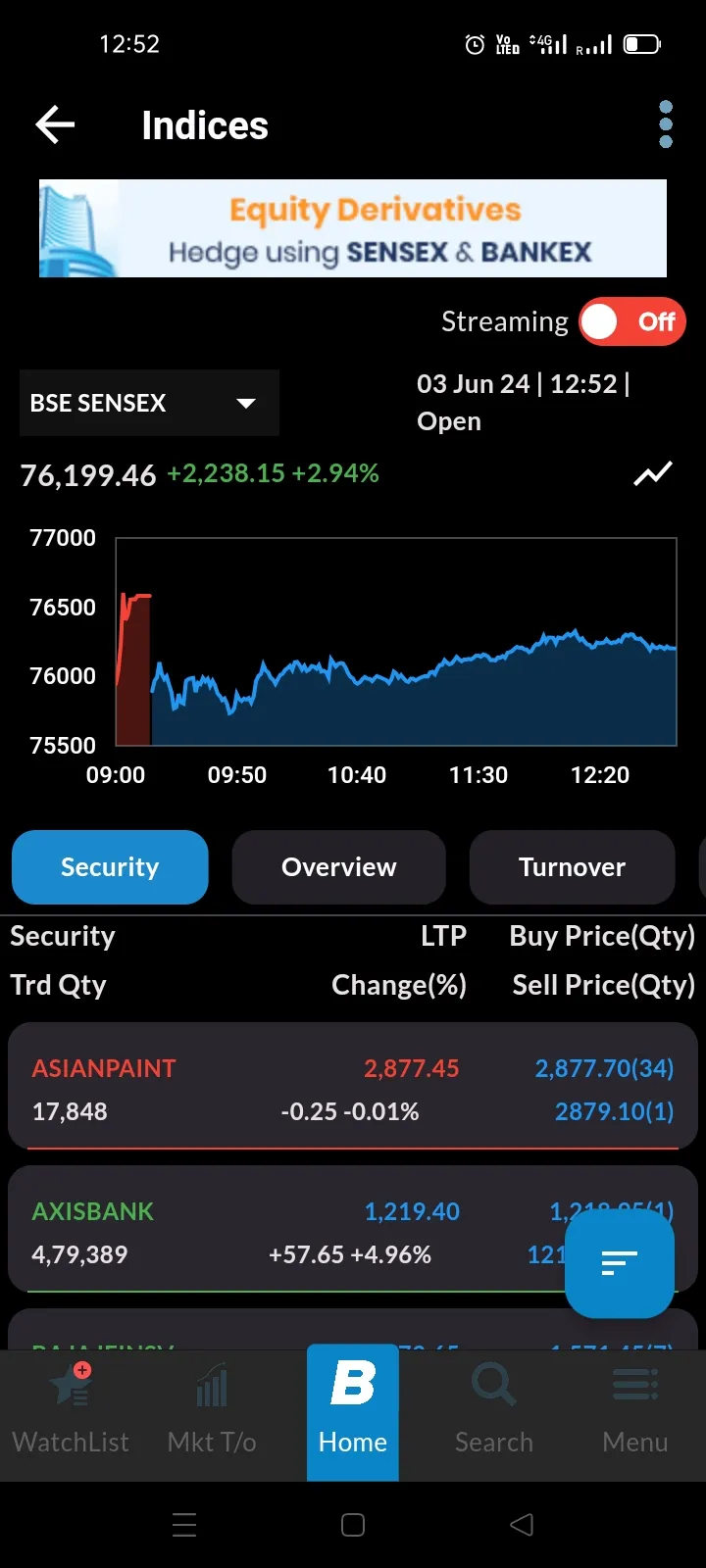The image size is (706, 1568).
Task: Select the Security tab
Action: 110,867
